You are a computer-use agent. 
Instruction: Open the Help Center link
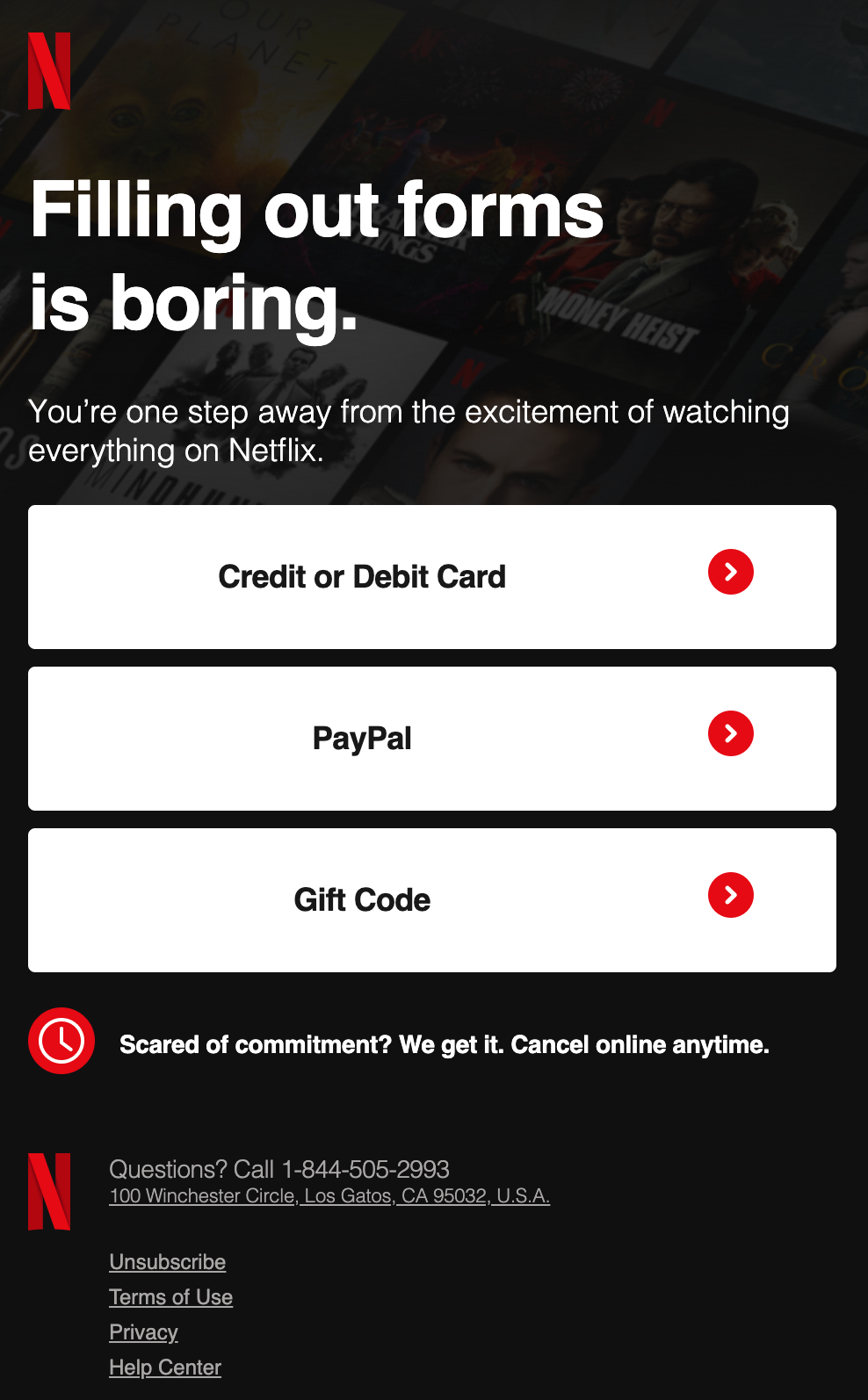164,1368
